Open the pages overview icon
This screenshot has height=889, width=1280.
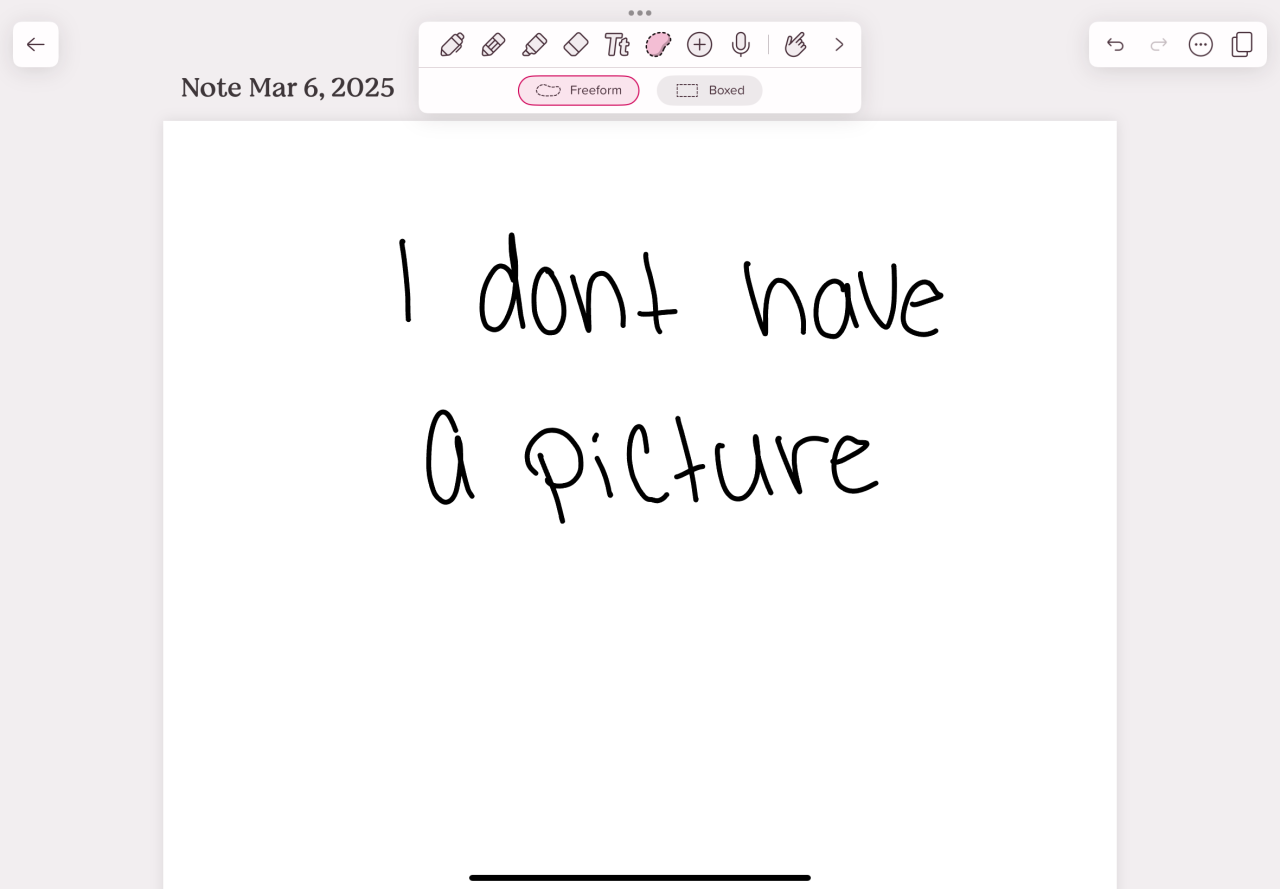pyautogui.click(x=1242, y=44)
